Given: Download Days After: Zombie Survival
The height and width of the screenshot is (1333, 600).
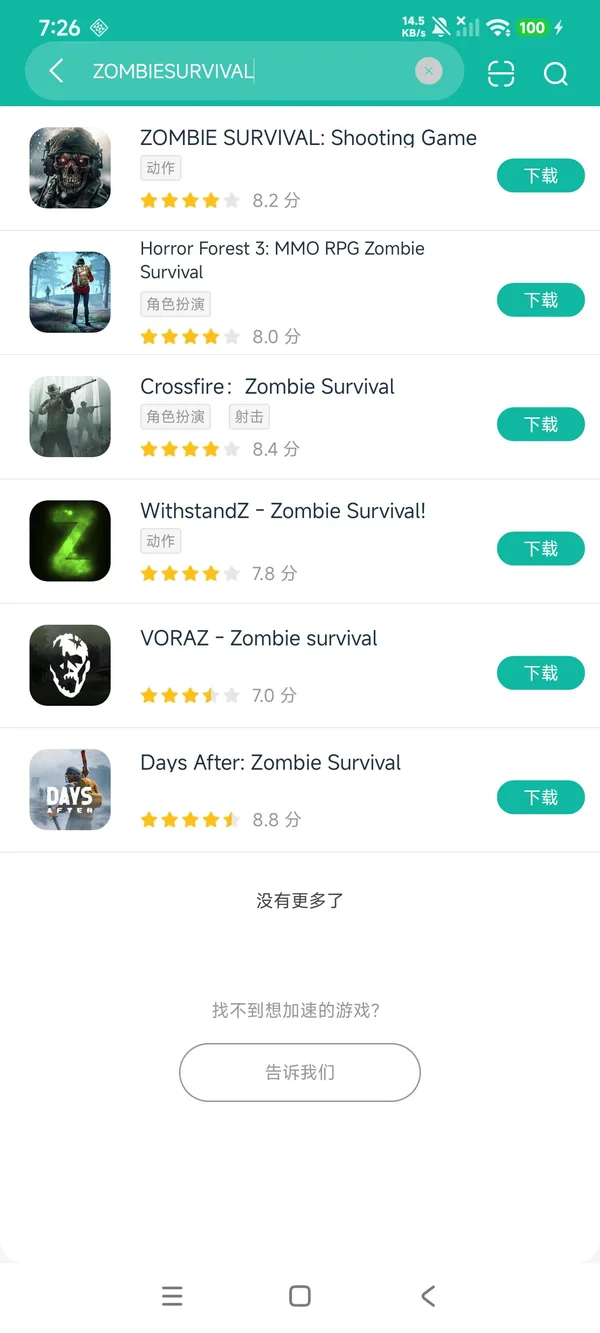Looking at the screenshot, I should click(540, 797).
